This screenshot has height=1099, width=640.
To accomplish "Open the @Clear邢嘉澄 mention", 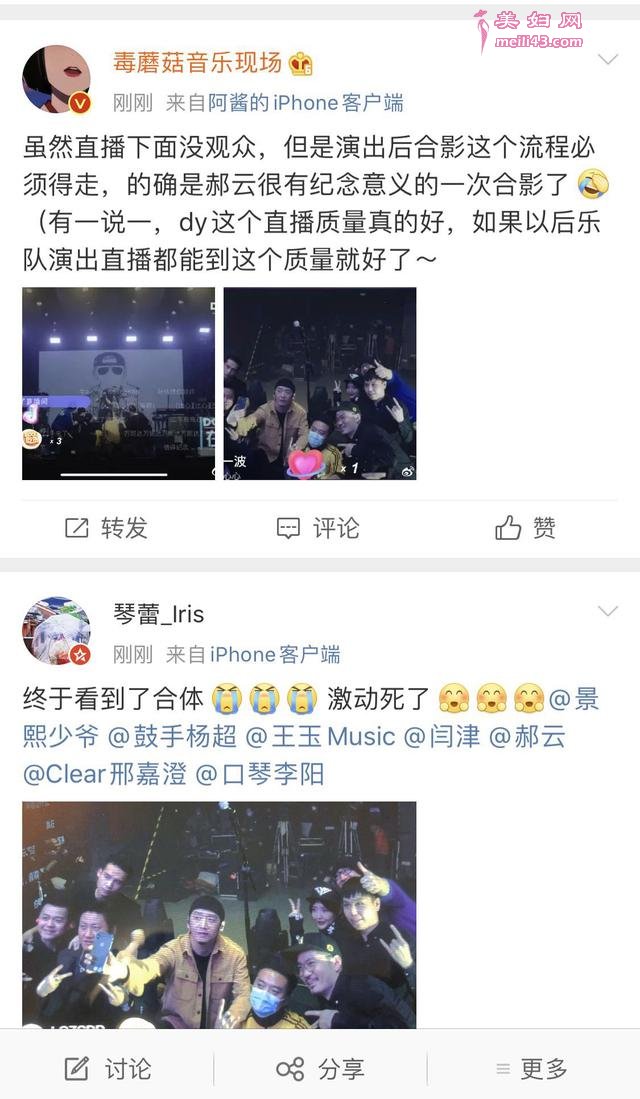I will 105,774.
